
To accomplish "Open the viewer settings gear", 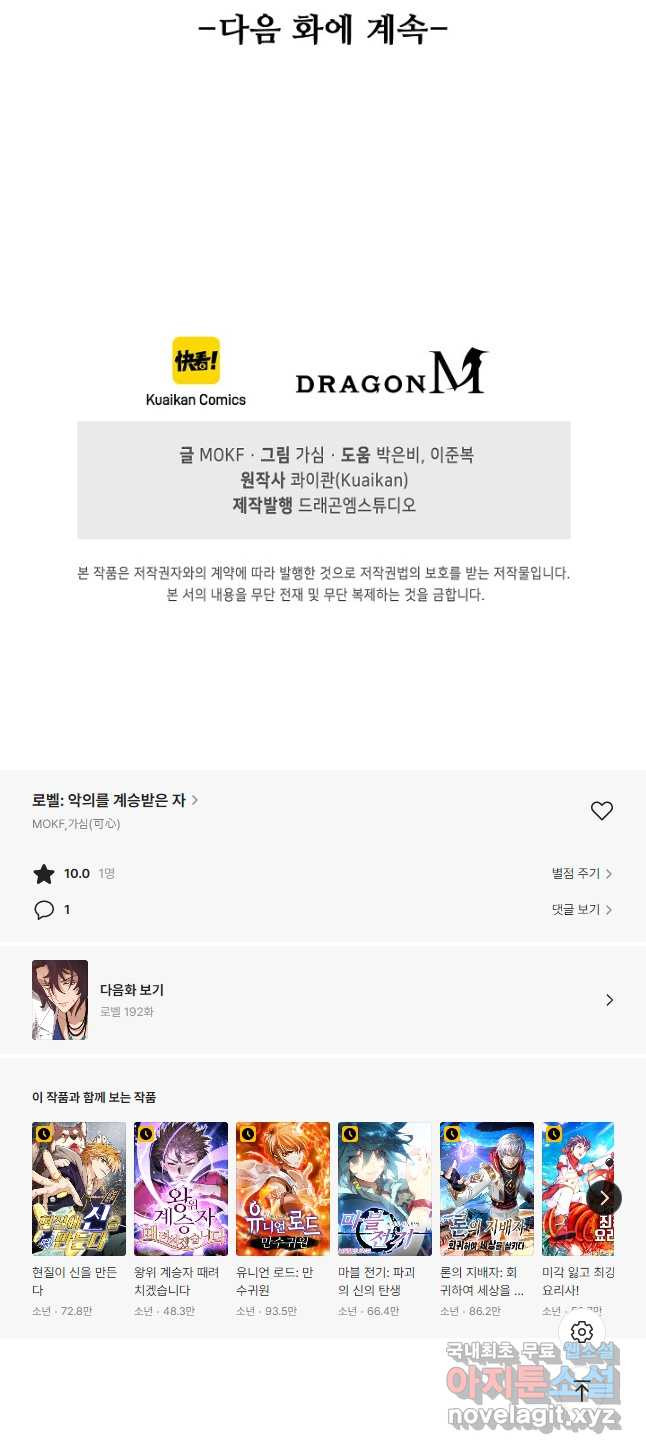I will tap(582, 1332).
